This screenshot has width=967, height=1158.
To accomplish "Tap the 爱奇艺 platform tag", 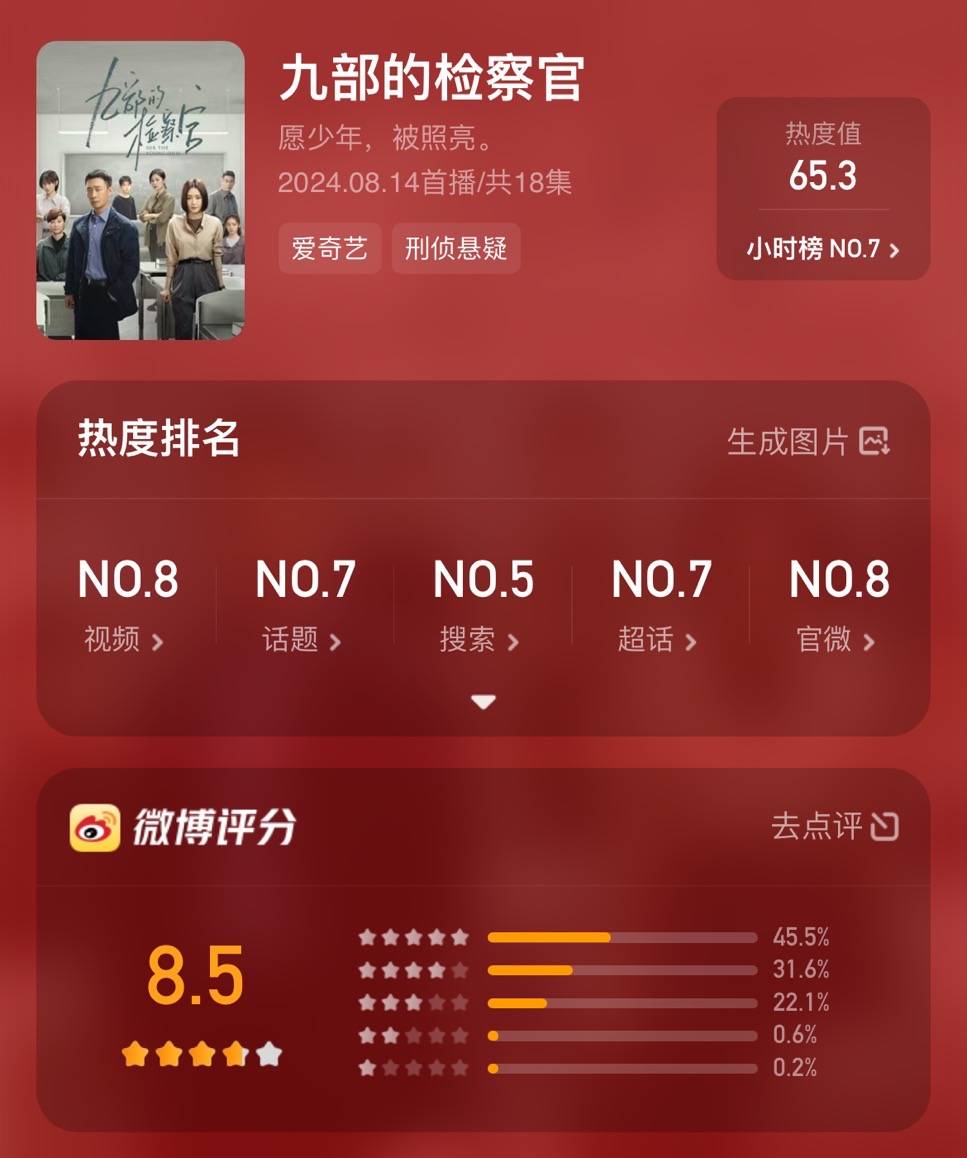I will click(330, 248).
